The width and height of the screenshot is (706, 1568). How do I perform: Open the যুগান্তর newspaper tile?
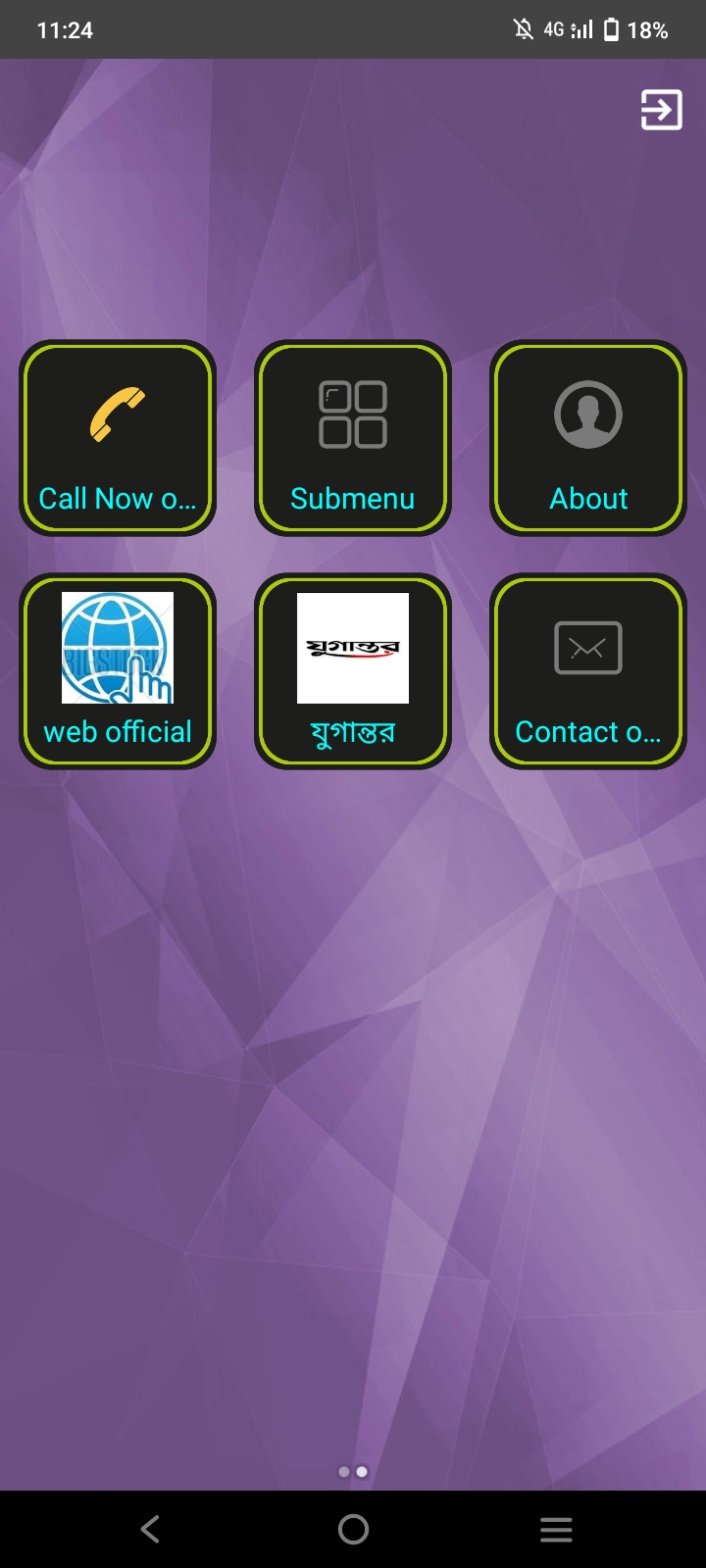coord(353,671)
